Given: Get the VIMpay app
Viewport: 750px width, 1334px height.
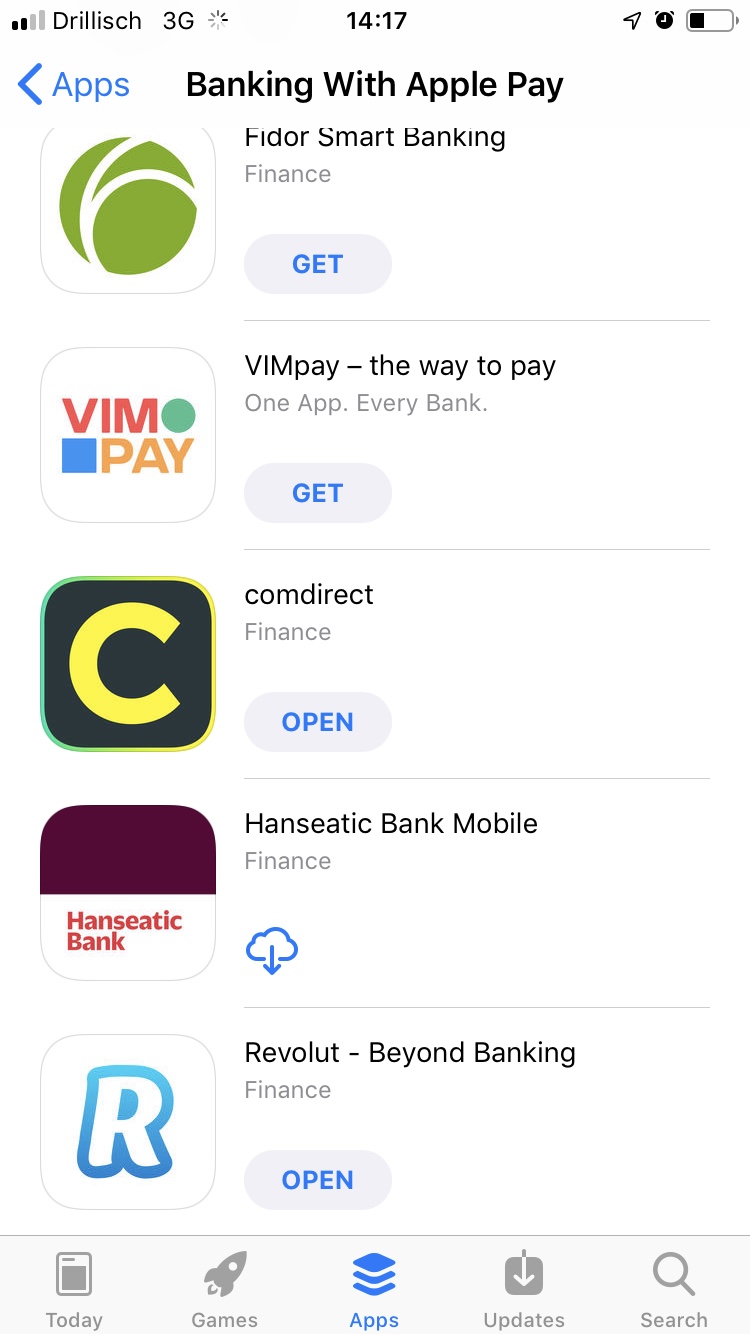Looking at the screenshot, I should click(x=317, y=493).
